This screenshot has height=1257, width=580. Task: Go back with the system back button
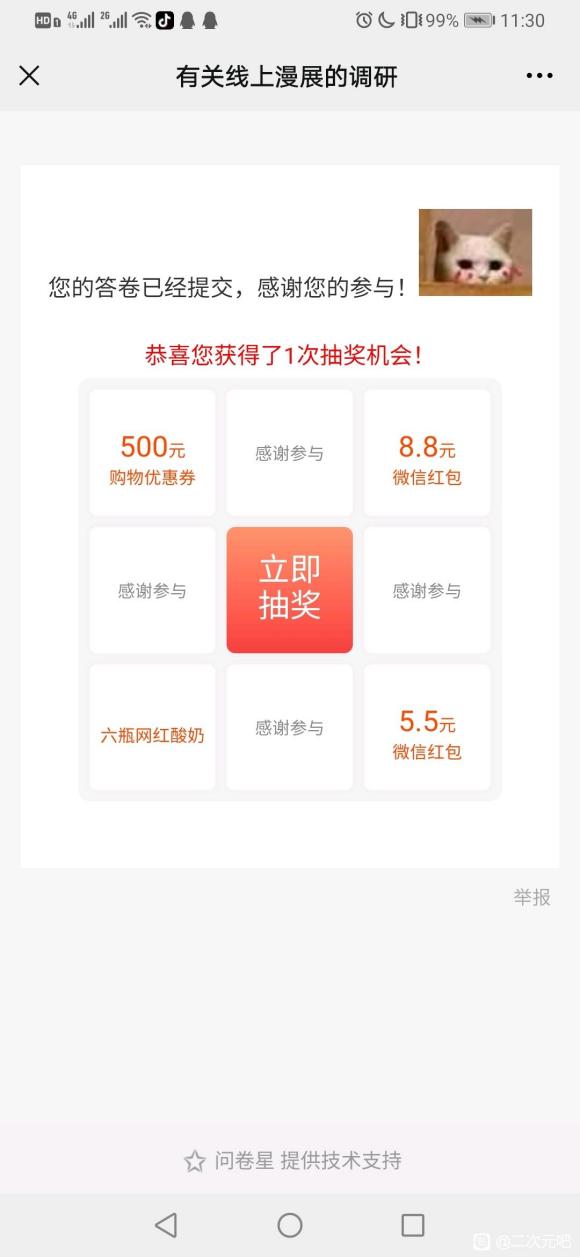click(166, 1225)
